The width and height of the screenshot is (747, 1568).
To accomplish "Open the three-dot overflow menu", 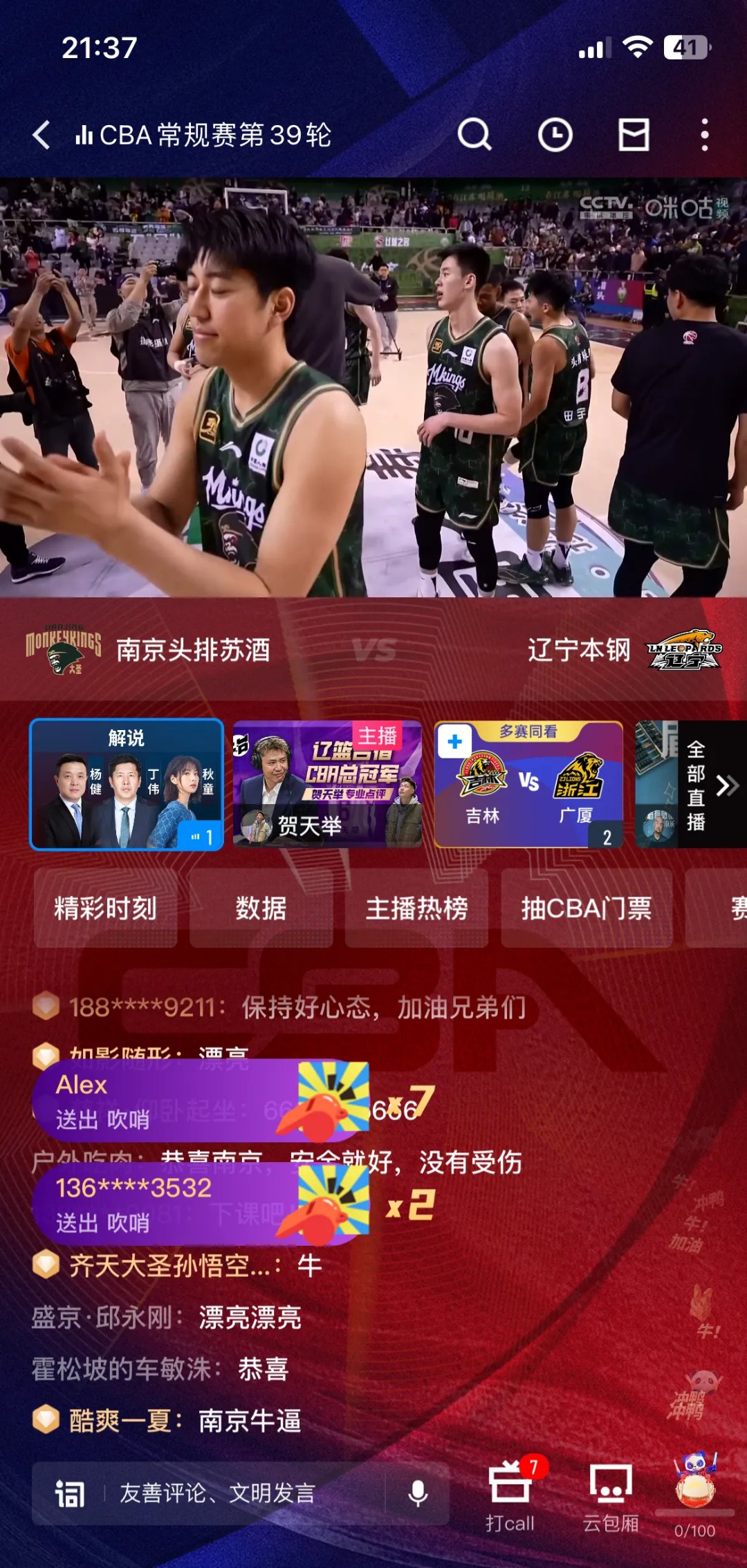I will pyautogui.click(x=704, y=134).
